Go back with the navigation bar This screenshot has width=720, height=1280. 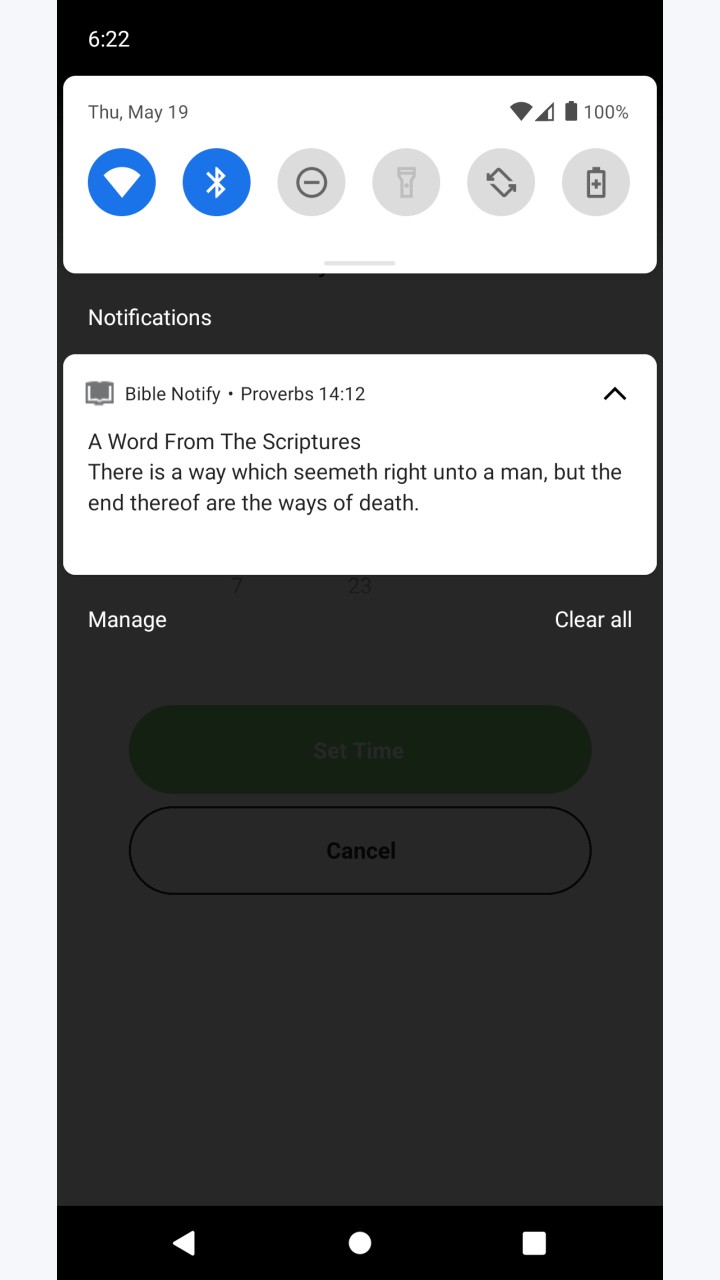tap(184, 1243)
